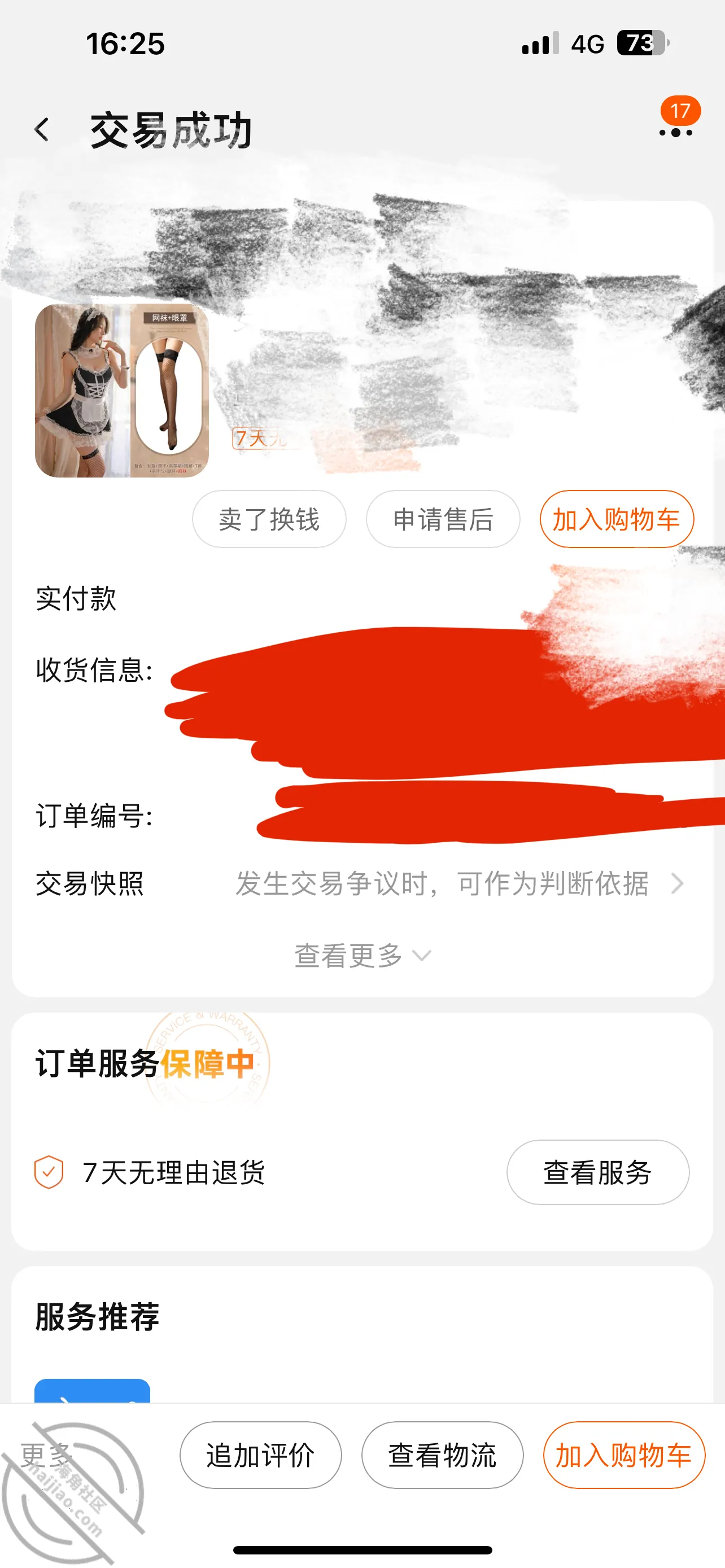Tap 加入购物车 beside 申请售后
Viewport: 725px width, 1568px height.
tap(617, 519)
